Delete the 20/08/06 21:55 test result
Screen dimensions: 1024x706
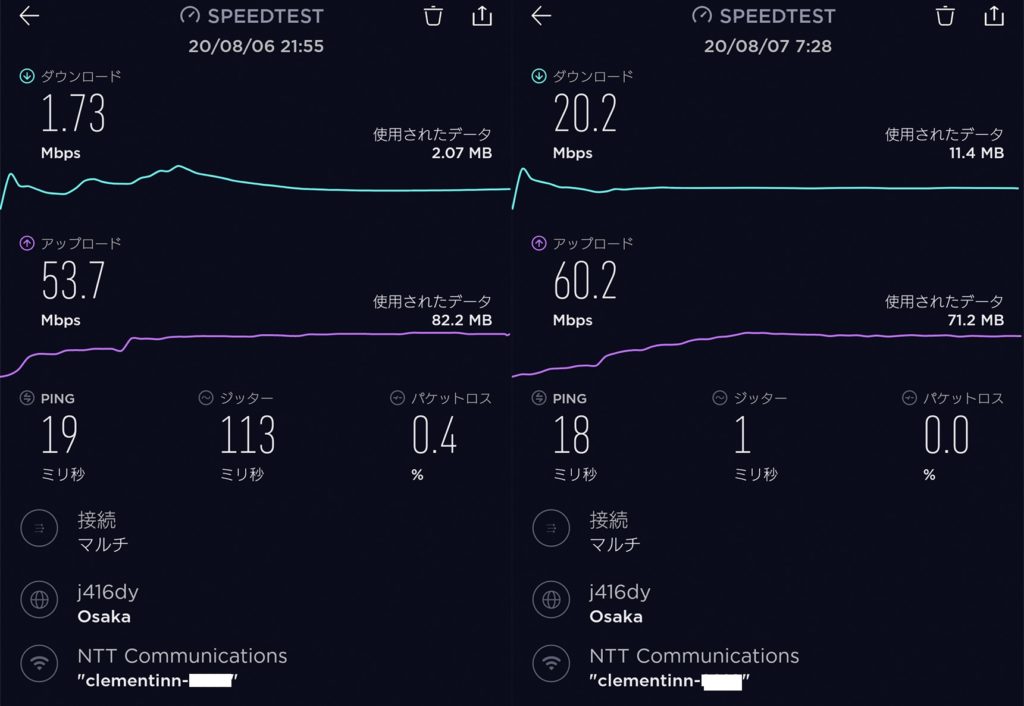click(434, 16)
